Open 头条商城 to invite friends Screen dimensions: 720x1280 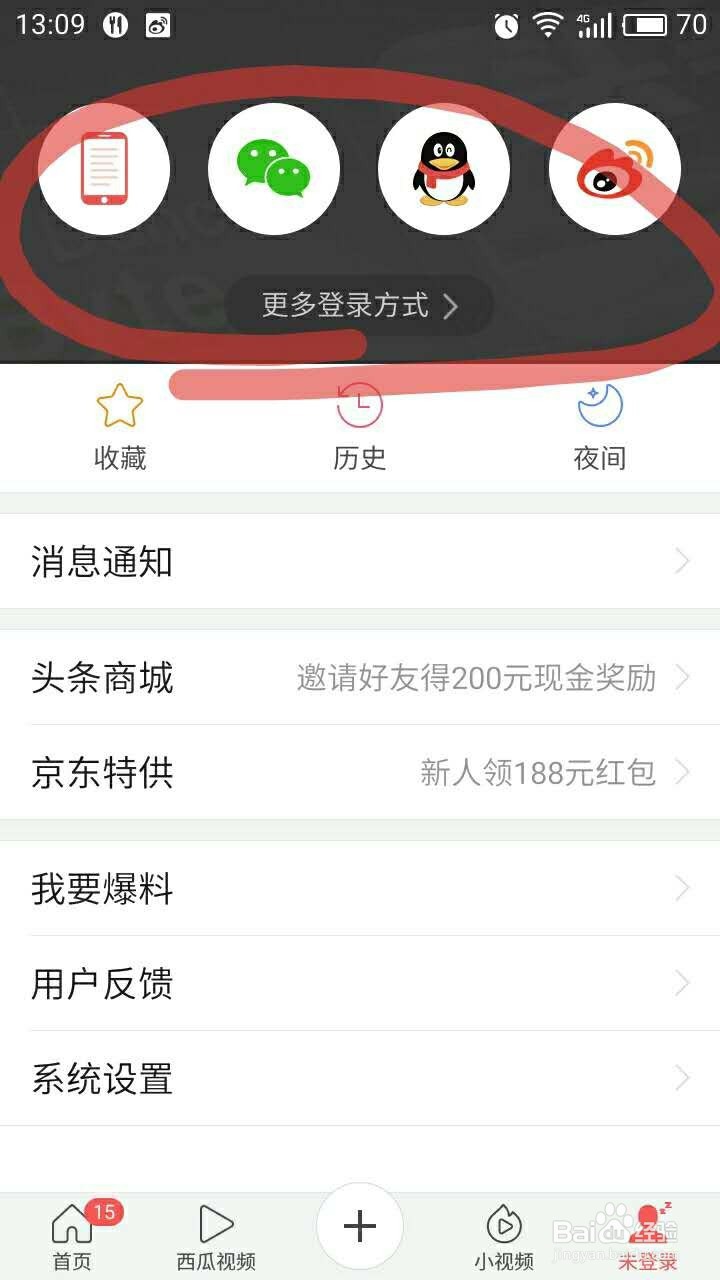tap(360, 679)
